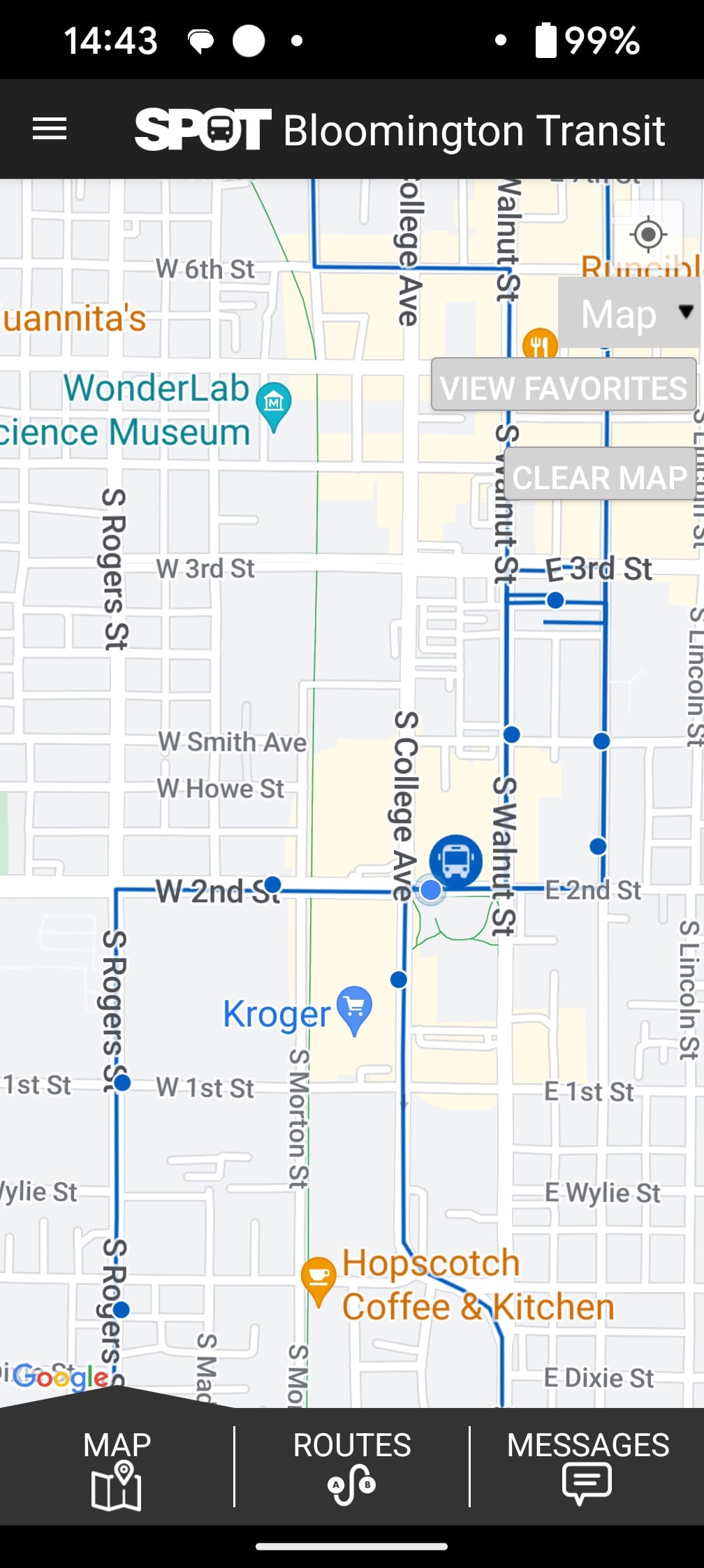Open the hamburger navigation menu
The width and height of the screenshot is (704, 1568).
[x=50, y=129]
